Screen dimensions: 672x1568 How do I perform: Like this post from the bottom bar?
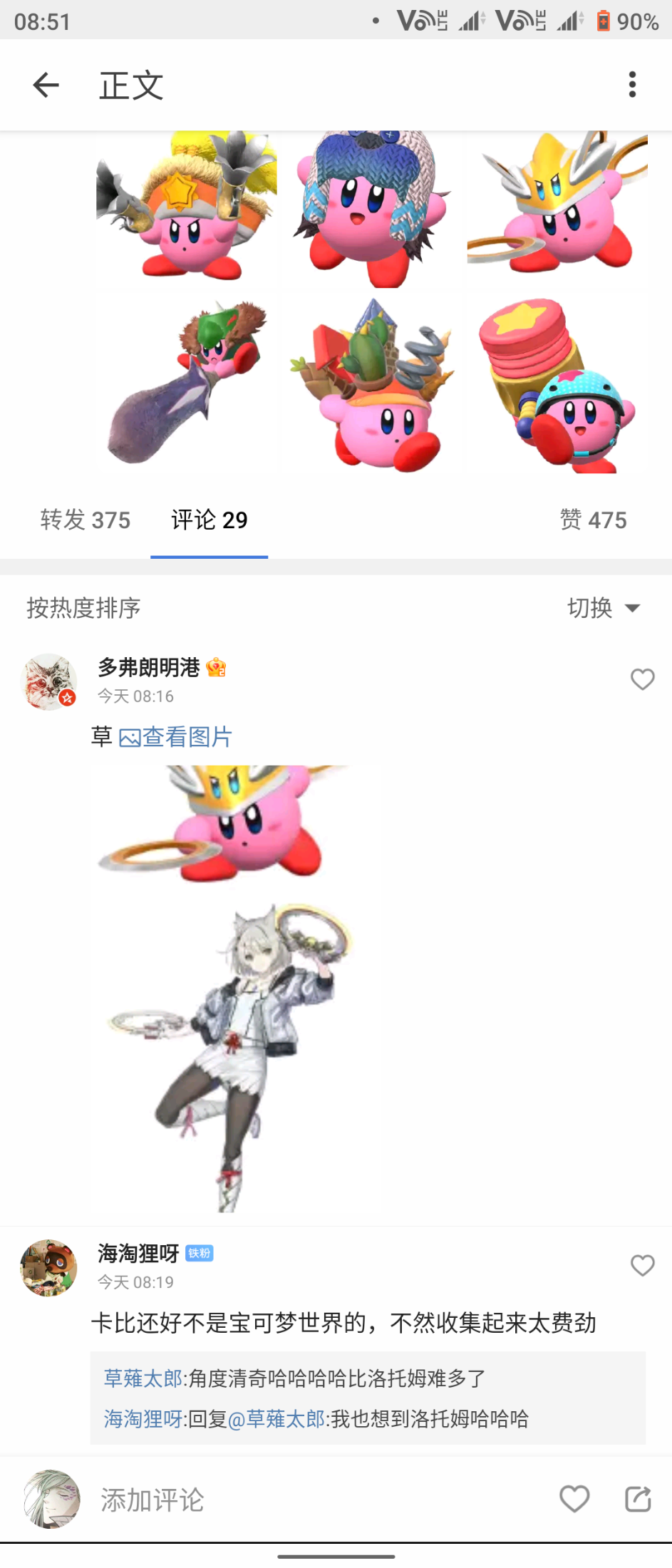(x=574, y=1499)
